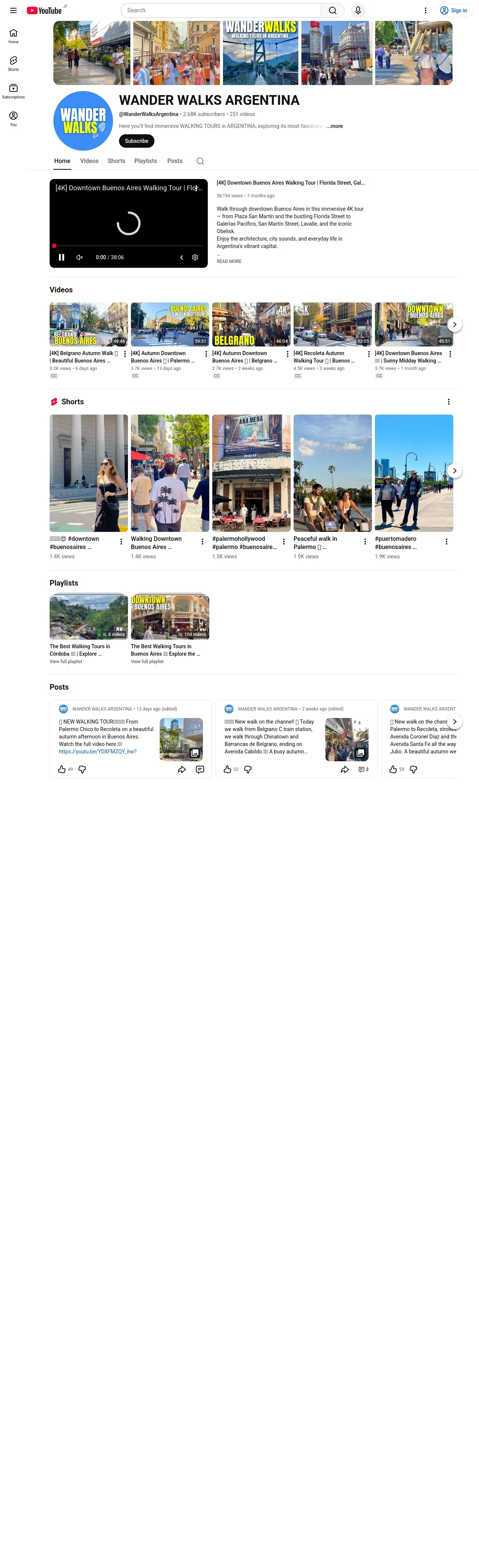Open the Belgrano Autumn Walk video
The height and width of the screenshot is (1568, 479).
(x=89, y=324)
